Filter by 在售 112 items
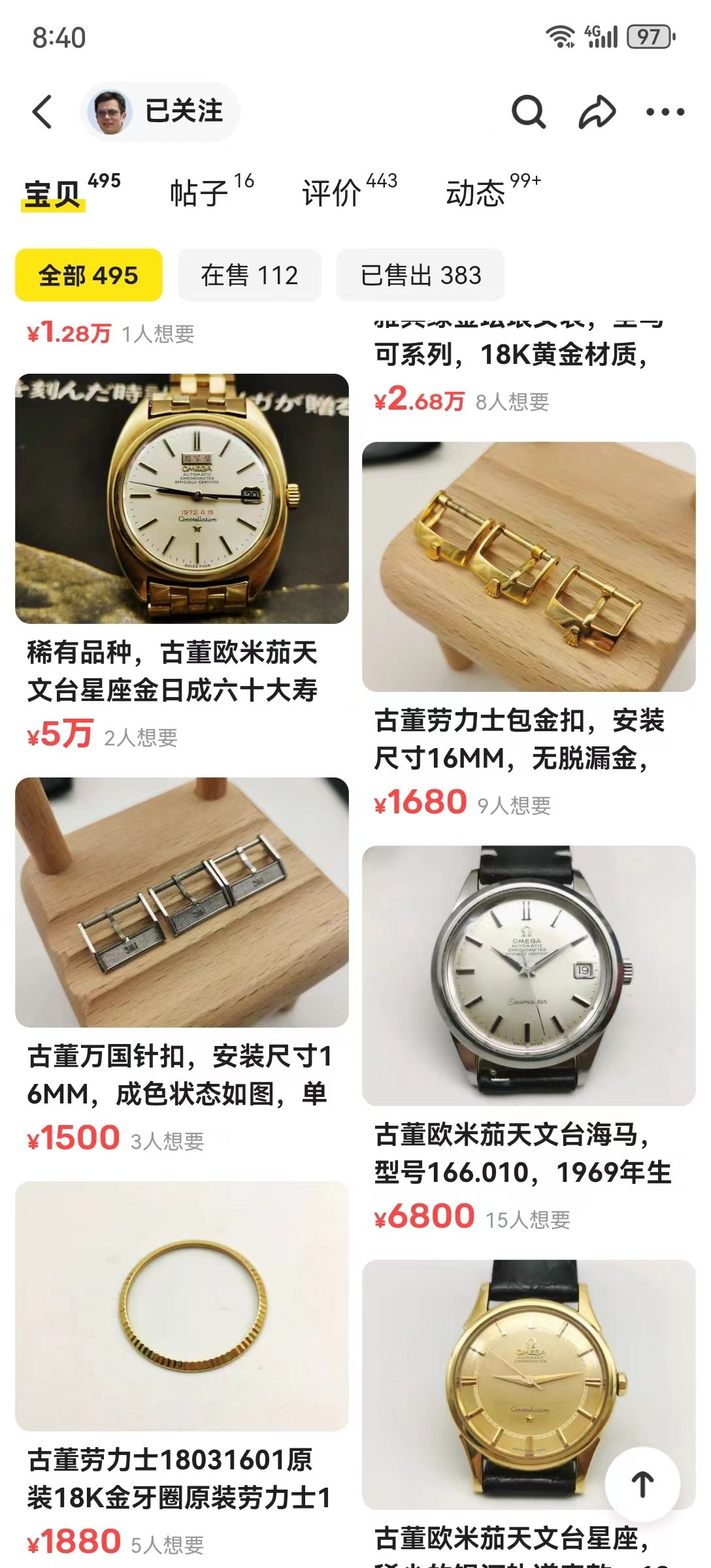The image size is (711, 1568). click(250, 275)
